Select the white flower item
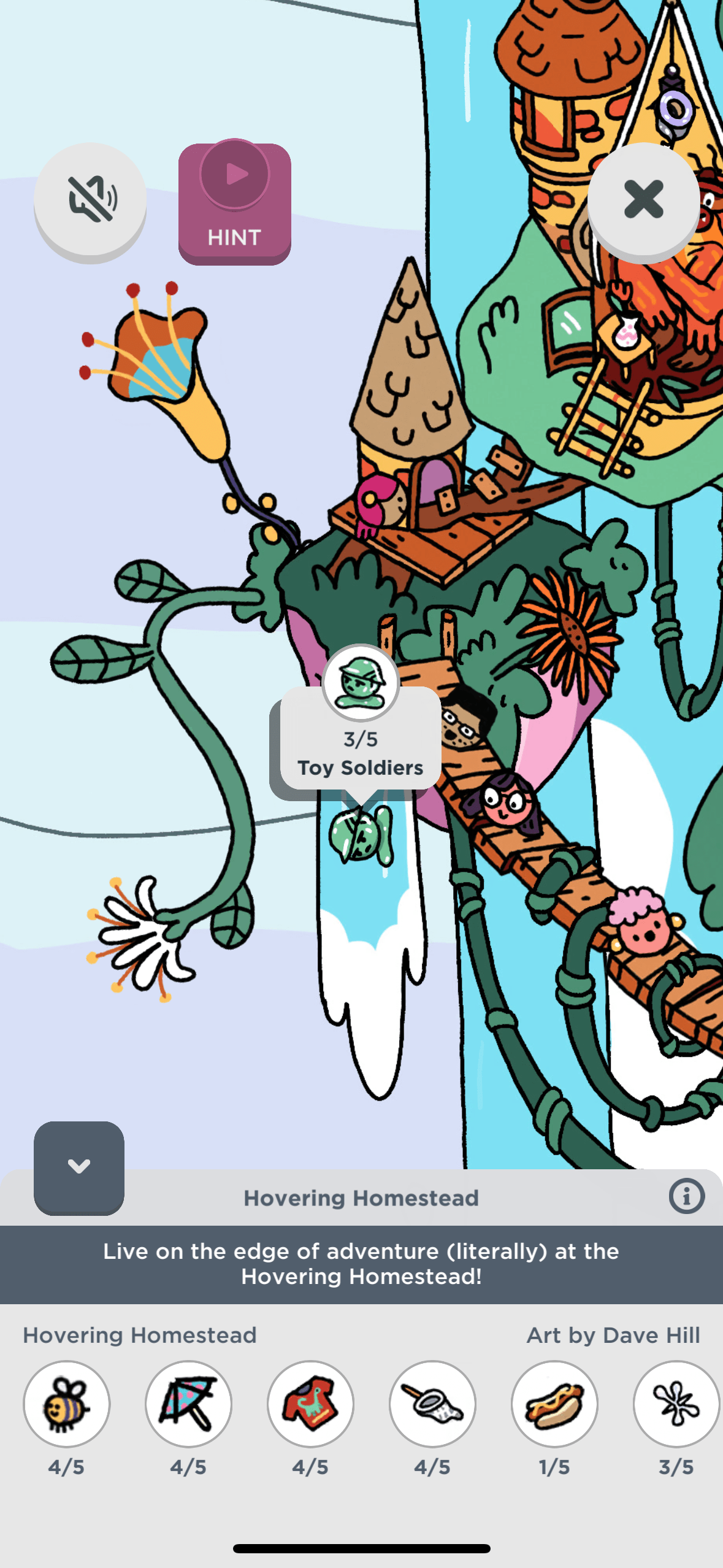 [x=676, y=1404]
